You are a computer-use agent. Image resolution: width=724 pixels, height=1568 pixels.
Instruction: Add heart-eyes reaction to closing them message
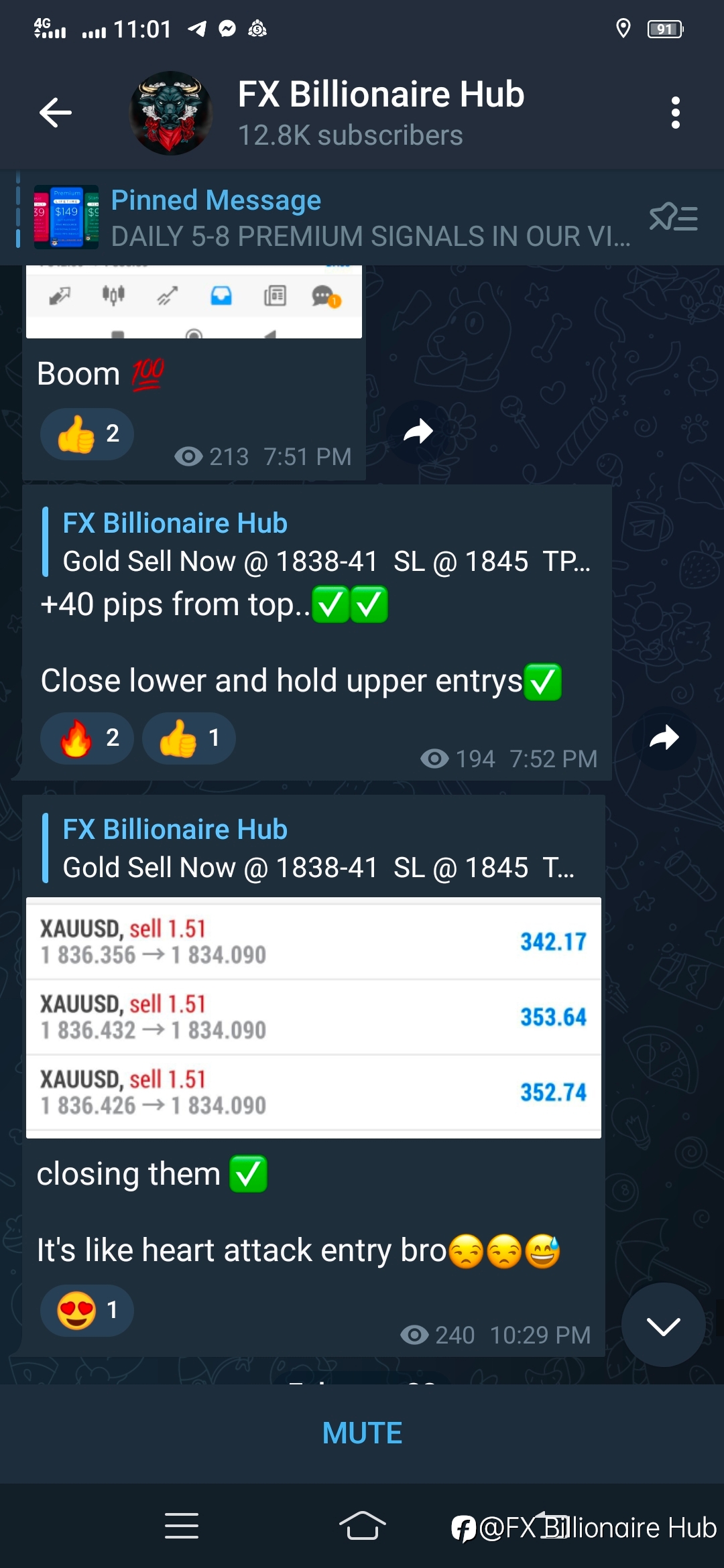87,1310
